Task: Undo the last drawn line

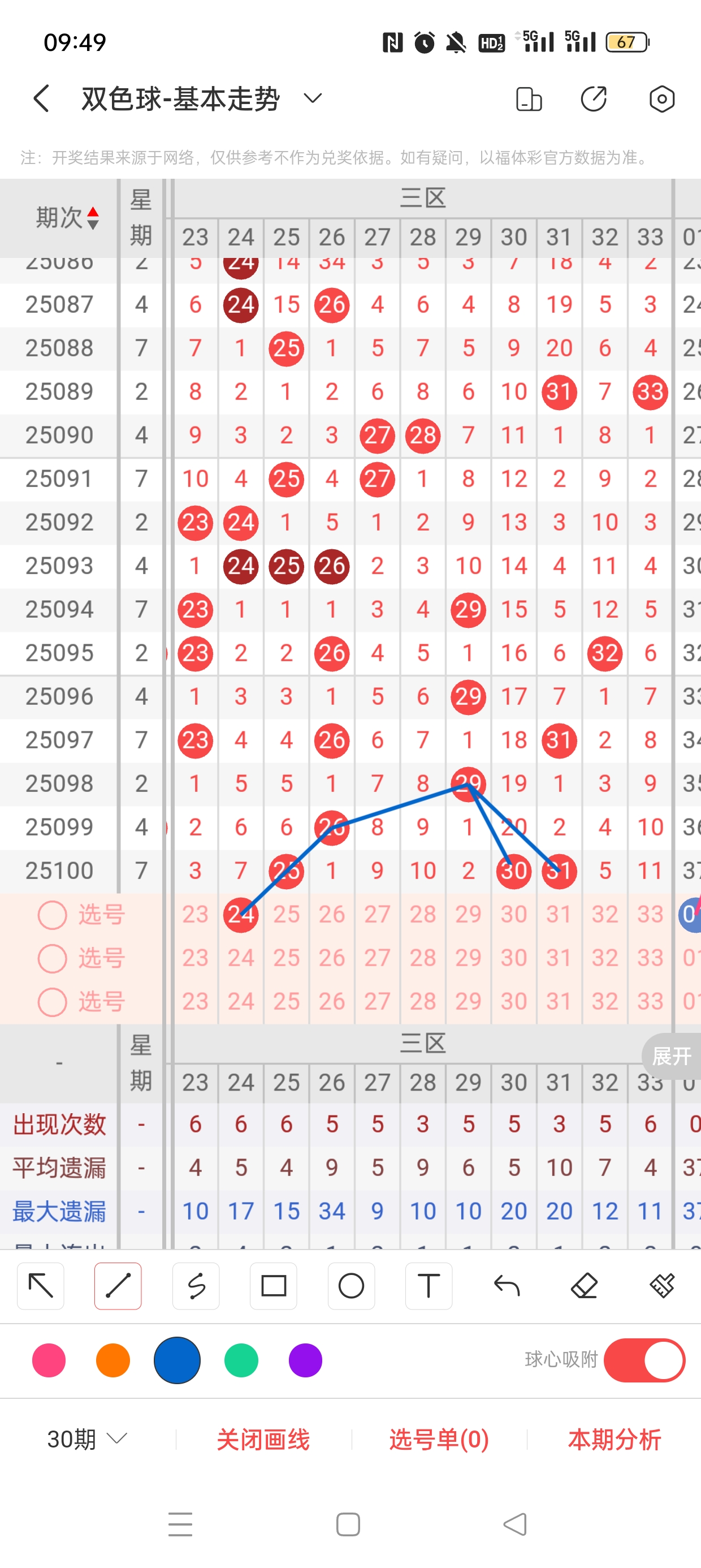Action: pos(507,1286)
